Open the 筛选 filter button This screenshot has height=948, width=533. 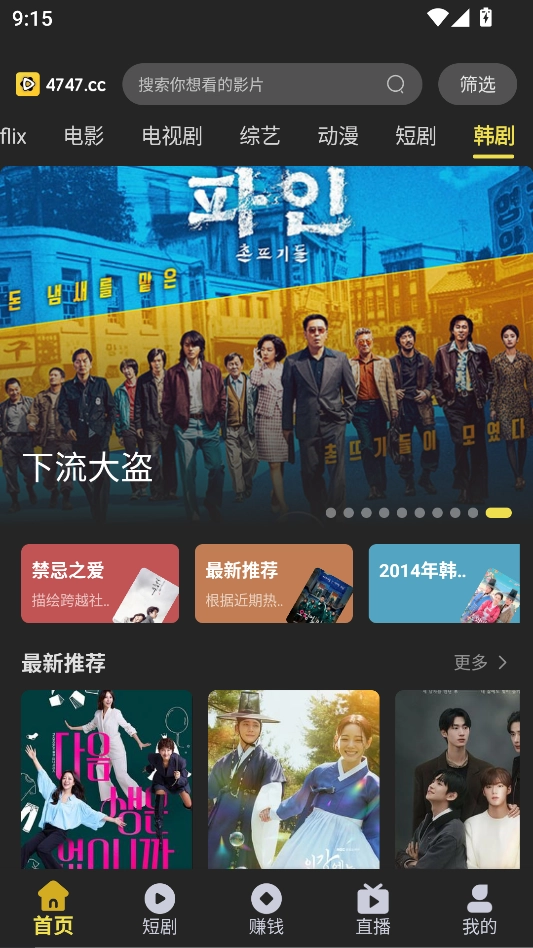477,84
